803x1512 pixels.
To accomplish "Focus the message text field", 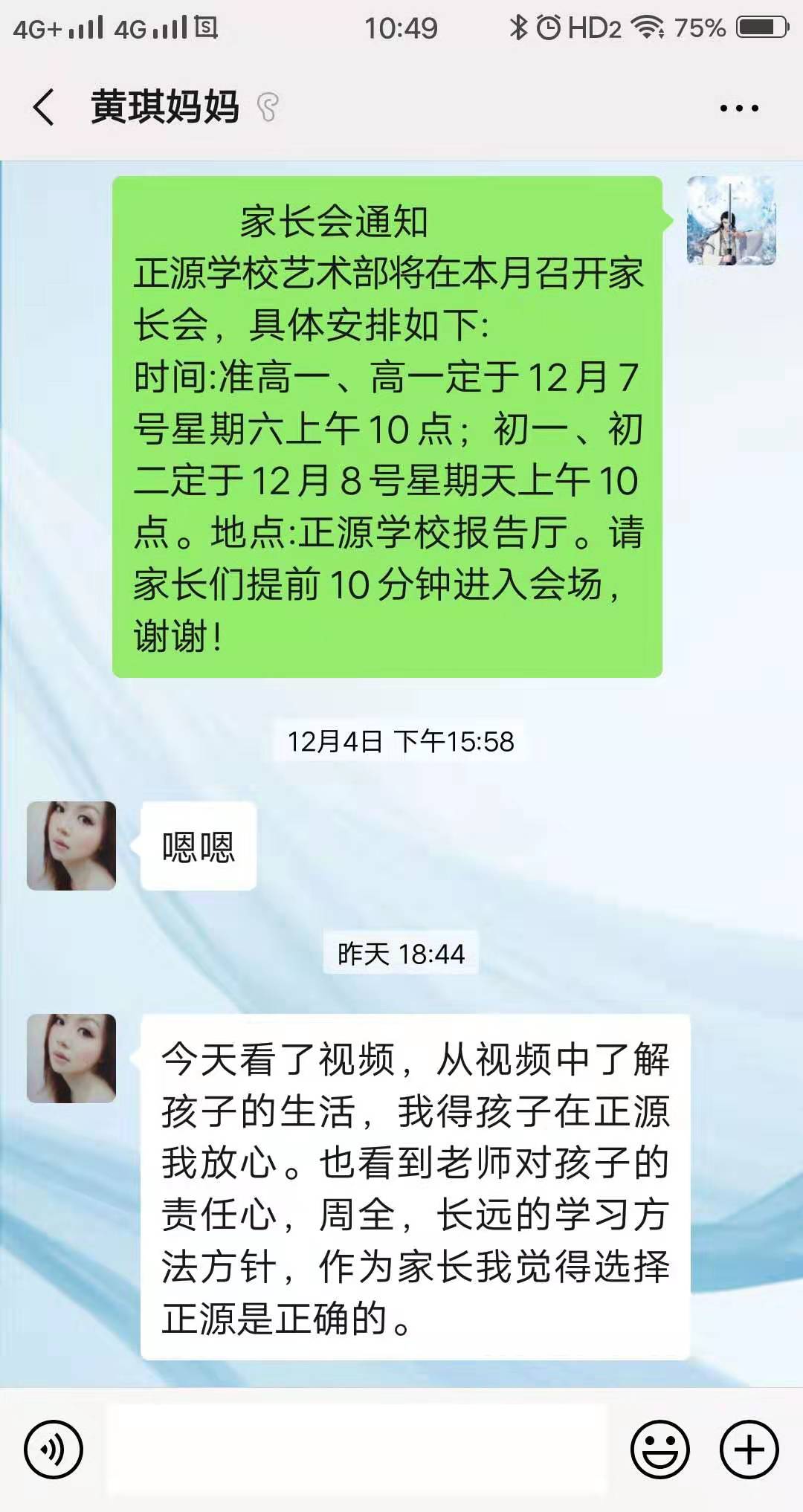I will pyautogui.click(x=357, y=1449).
